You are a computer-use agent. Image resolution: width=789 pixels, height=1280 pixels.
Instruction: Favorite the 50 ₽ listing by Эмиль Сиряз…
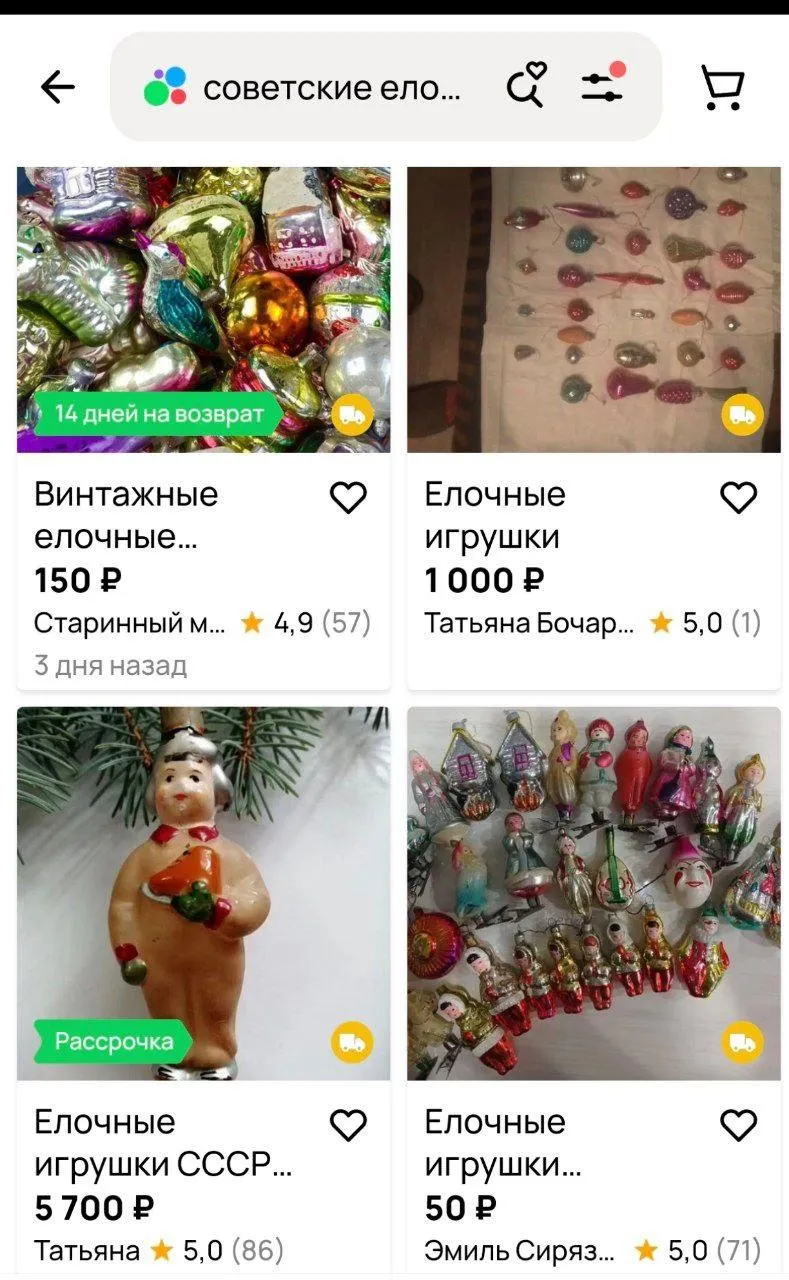click(x=738, y=1125)
